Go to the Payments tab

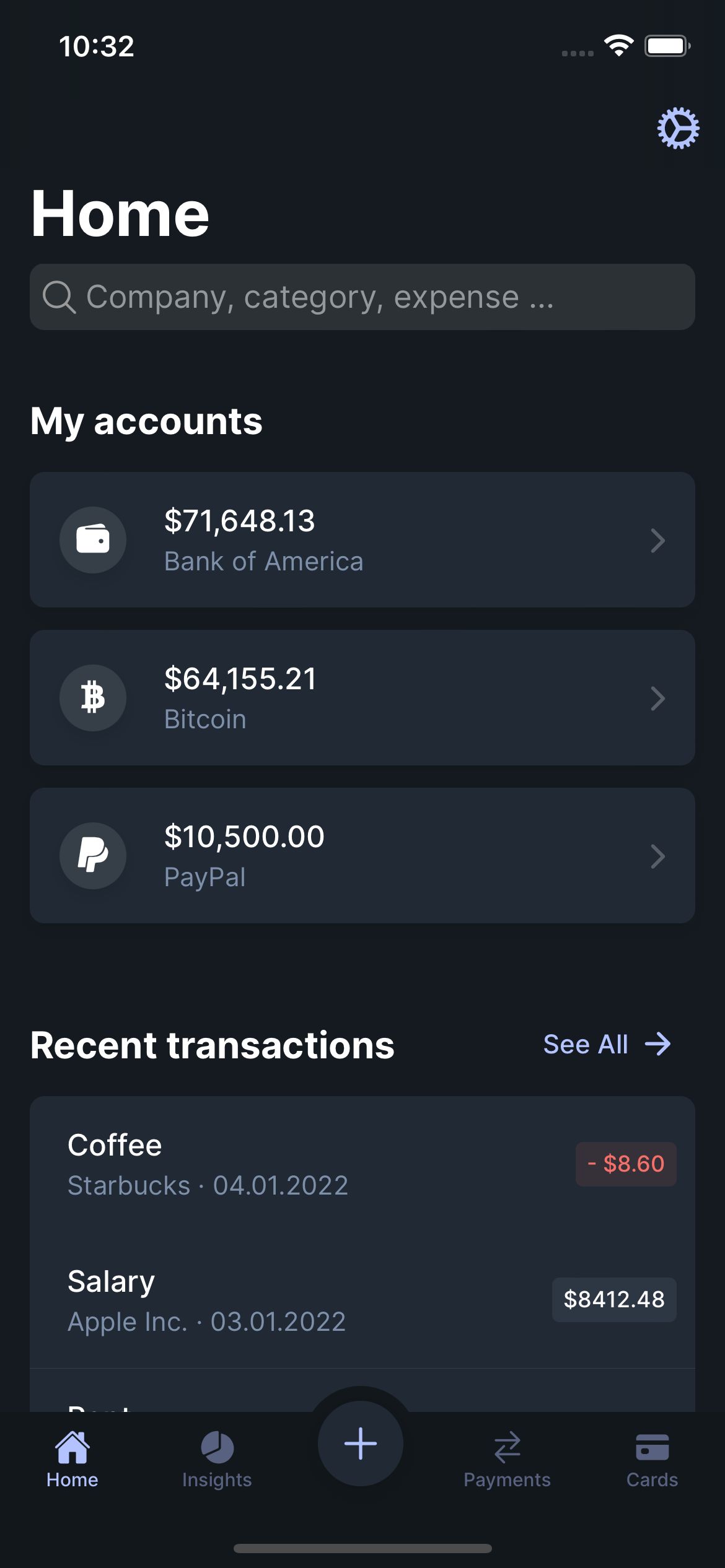(507, 1460)
